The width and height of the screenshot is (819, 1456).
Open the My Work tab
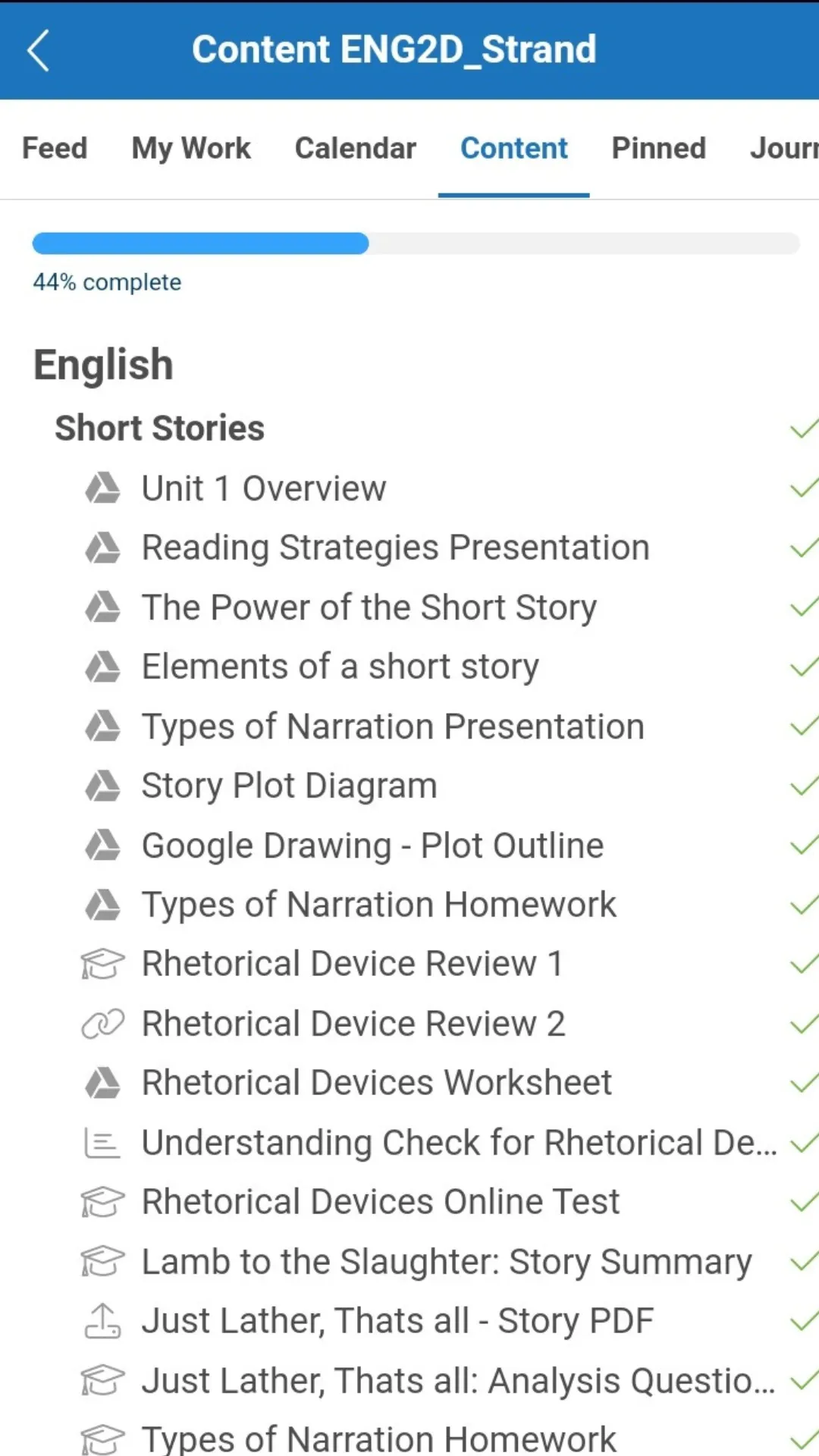click(191, 149)
